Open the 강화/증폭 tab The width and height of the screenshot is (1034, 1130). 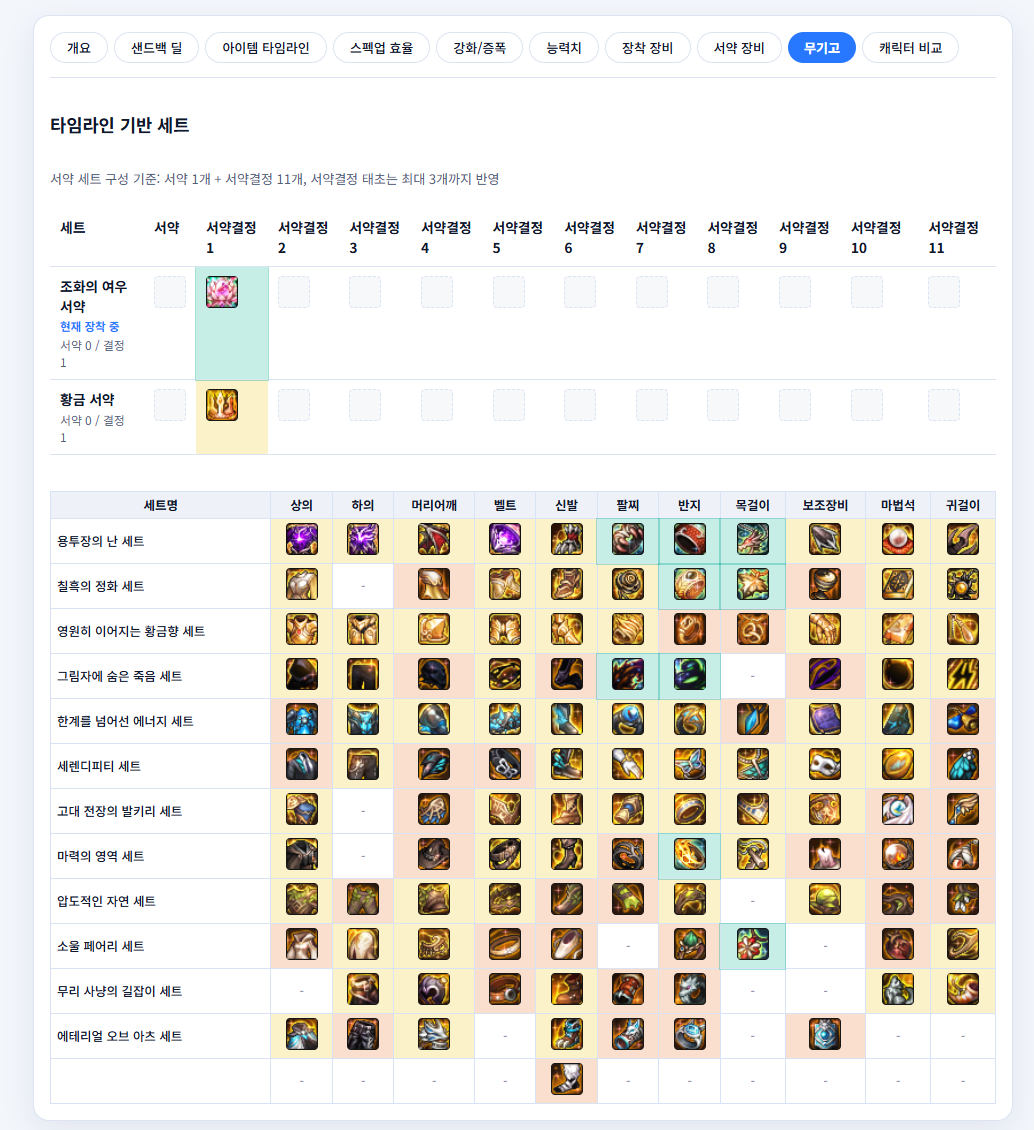(479, 47)
